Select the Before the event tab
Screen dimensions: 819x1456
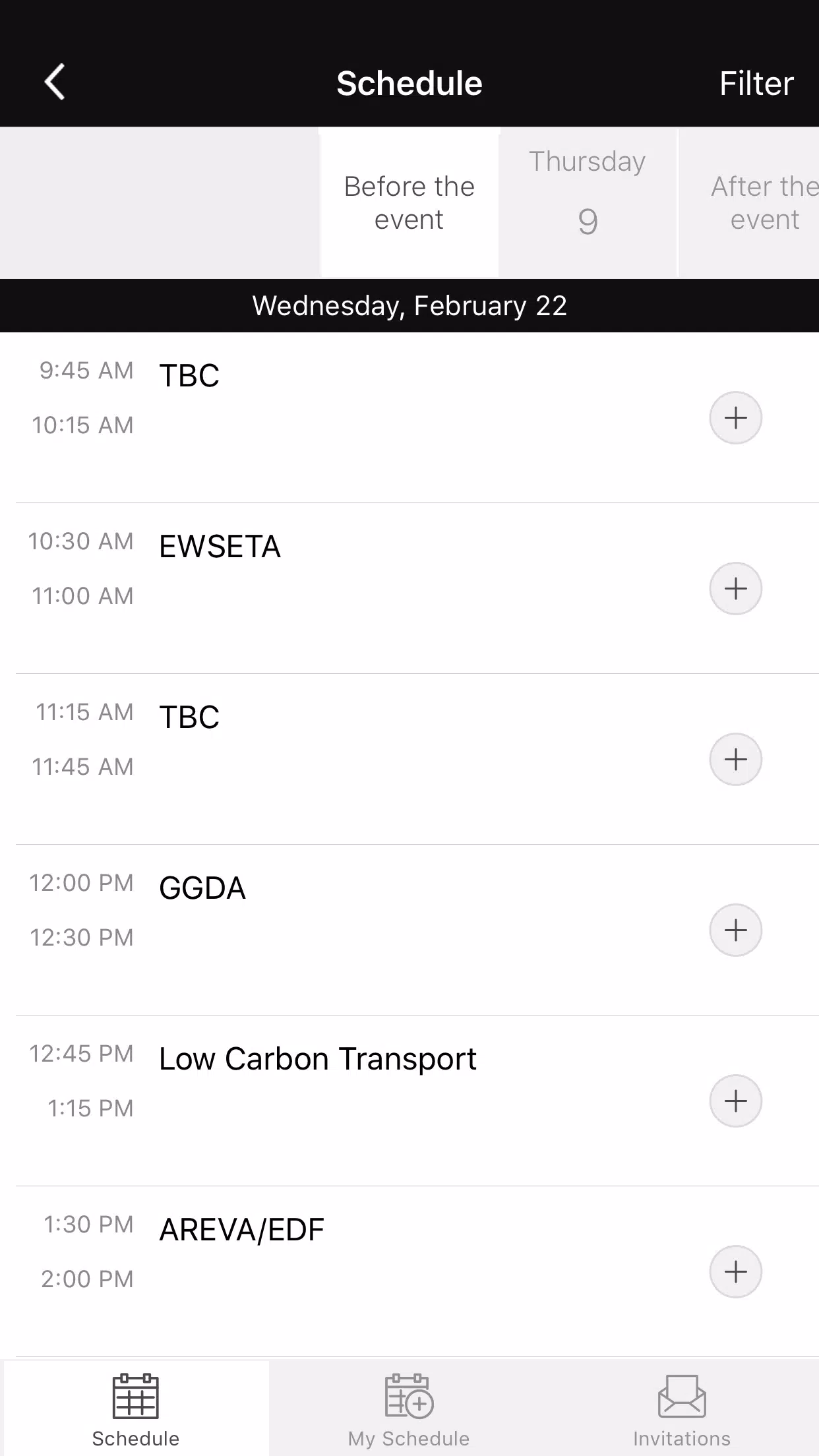click(409, 203)
